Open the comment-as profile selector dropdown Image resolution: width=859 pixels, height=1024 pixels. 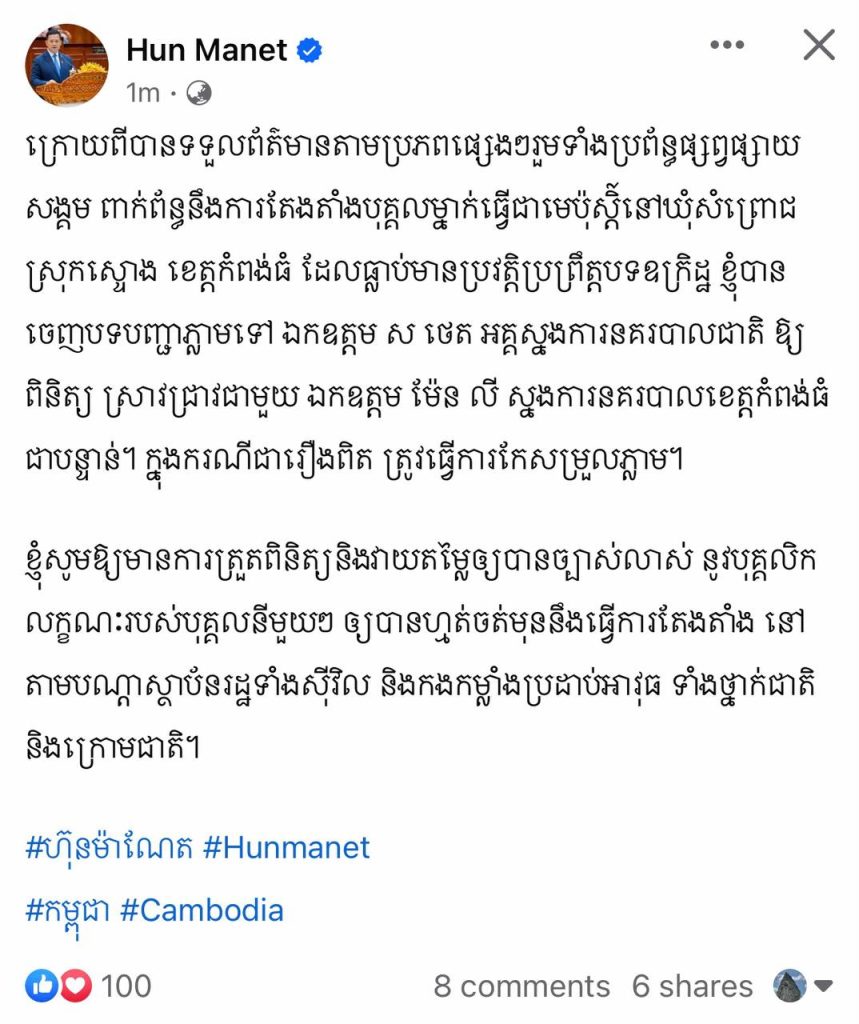click(805, 986)
